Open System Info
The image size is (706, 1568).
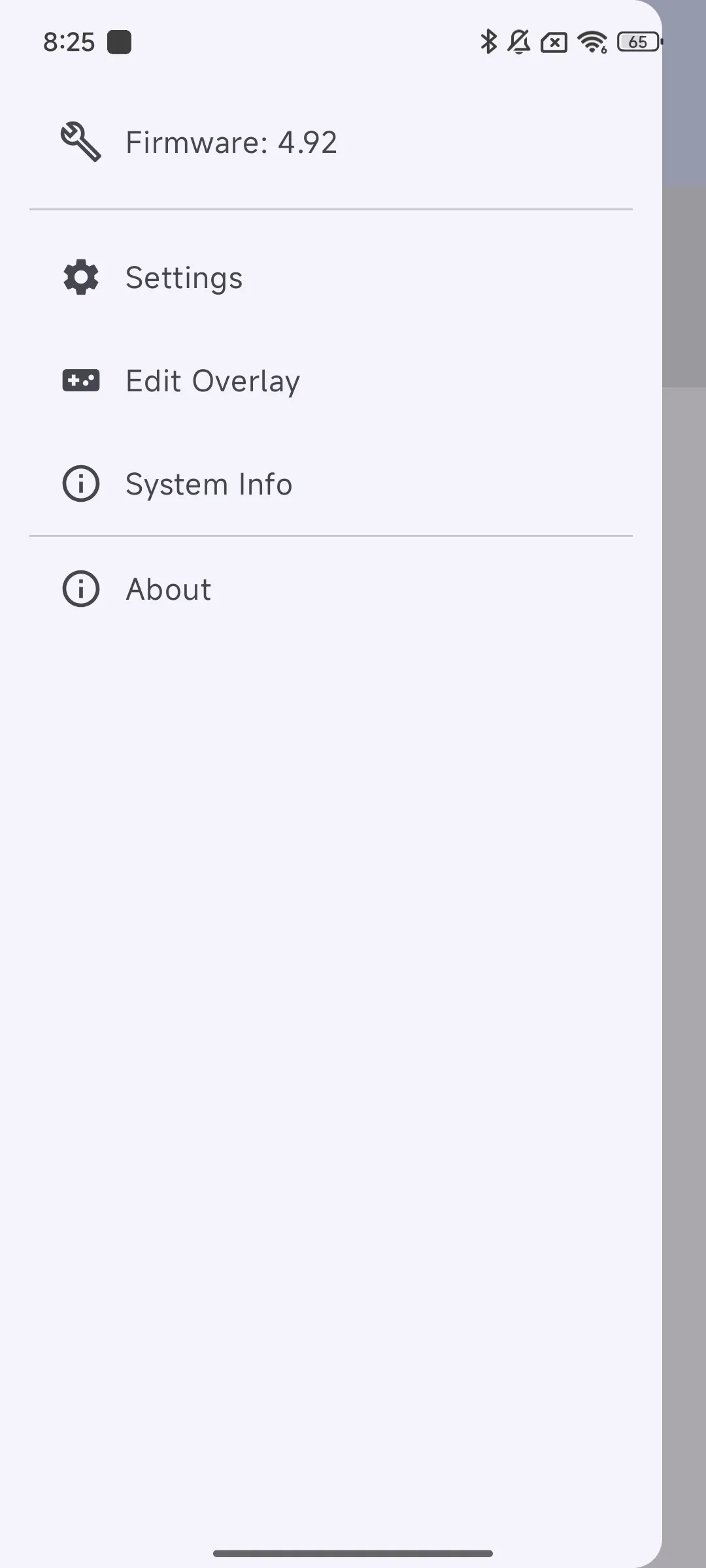[331, 484]
